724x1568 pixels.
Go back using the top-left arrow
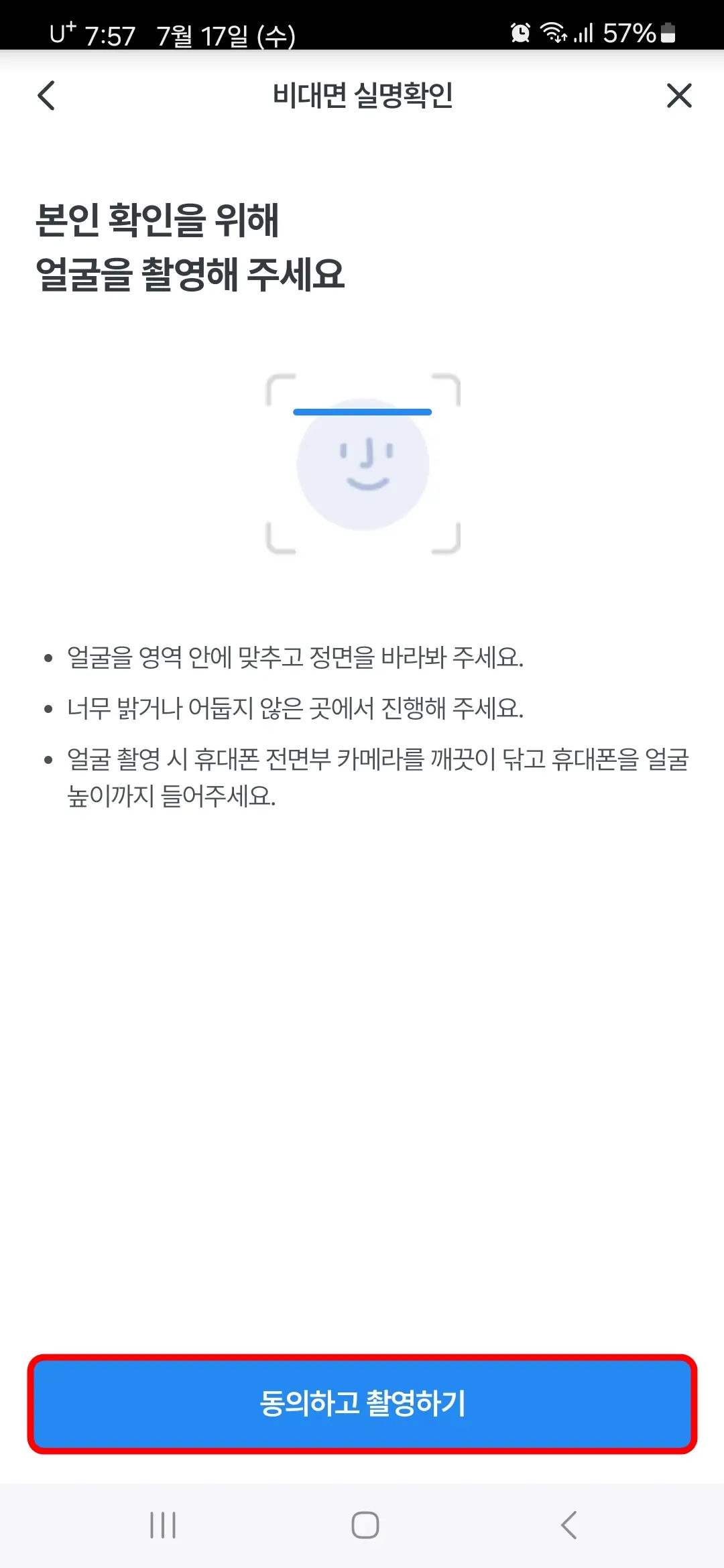(x=46, y=96)
